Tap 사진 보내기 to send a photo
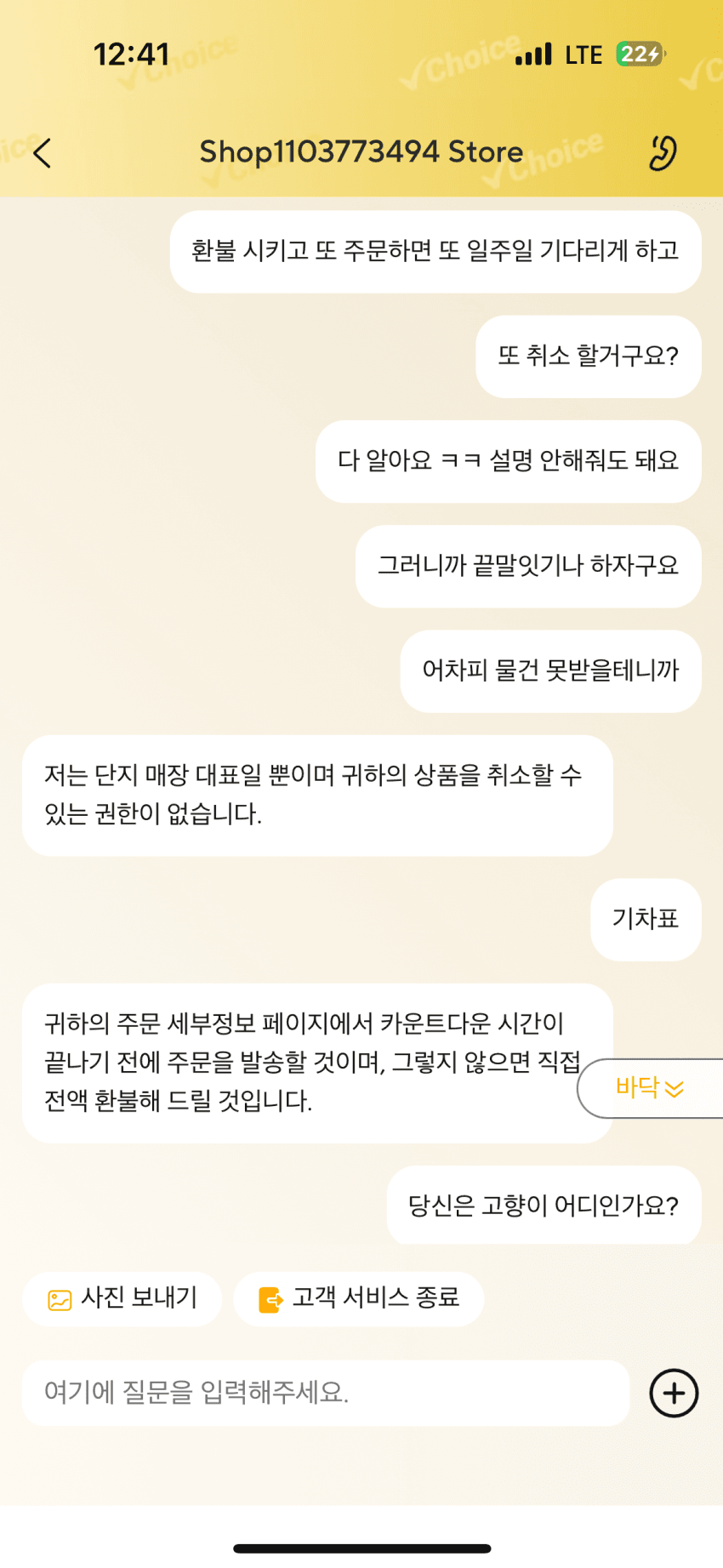This screenshot has width=723, height=1568. 122,1298
